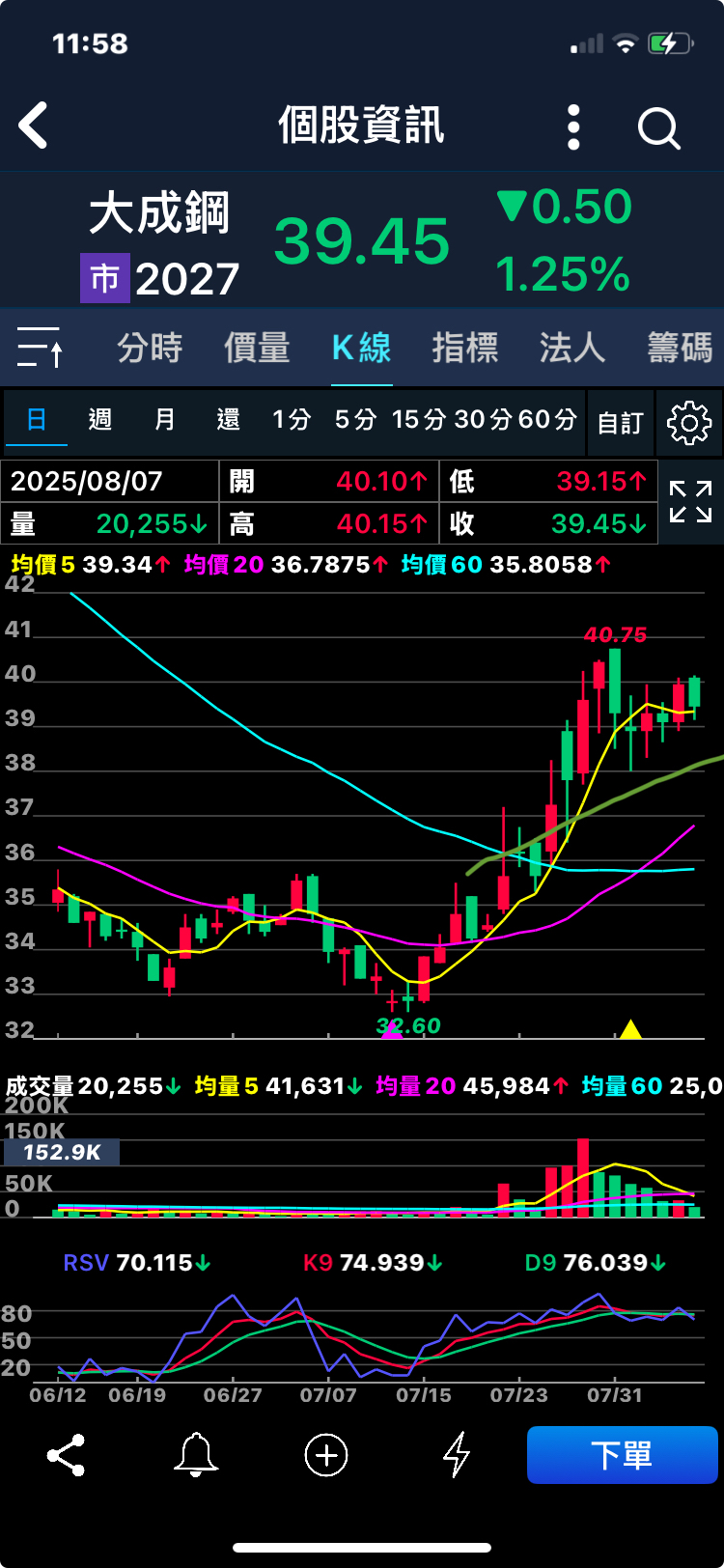The width and height of the screenshot is (724, 1568).
Task: Tap the lightning bolt quick order icon
Action: pyautogui.click(x=456, y=1455)
